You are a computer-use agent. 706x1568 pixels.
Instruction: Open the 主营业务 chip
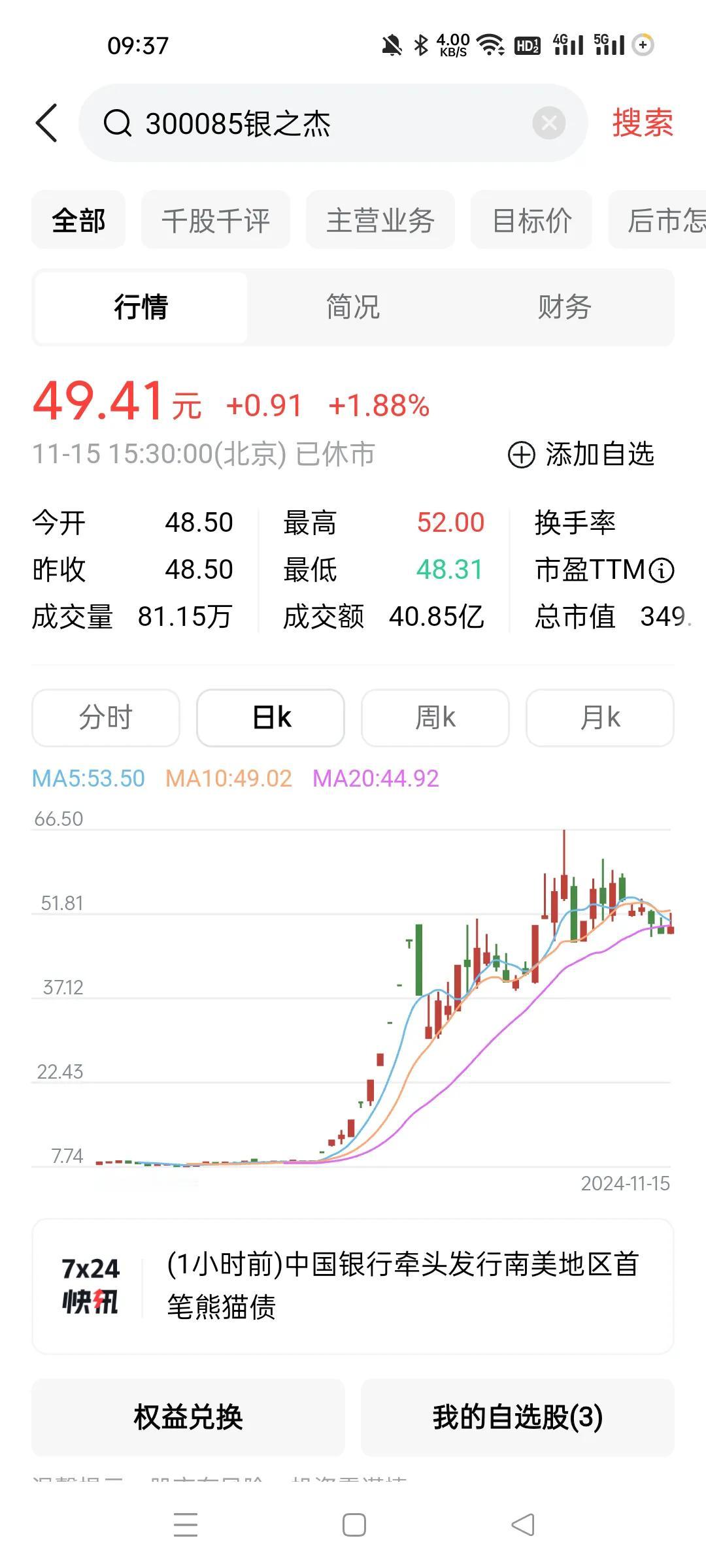coord(380,220)
